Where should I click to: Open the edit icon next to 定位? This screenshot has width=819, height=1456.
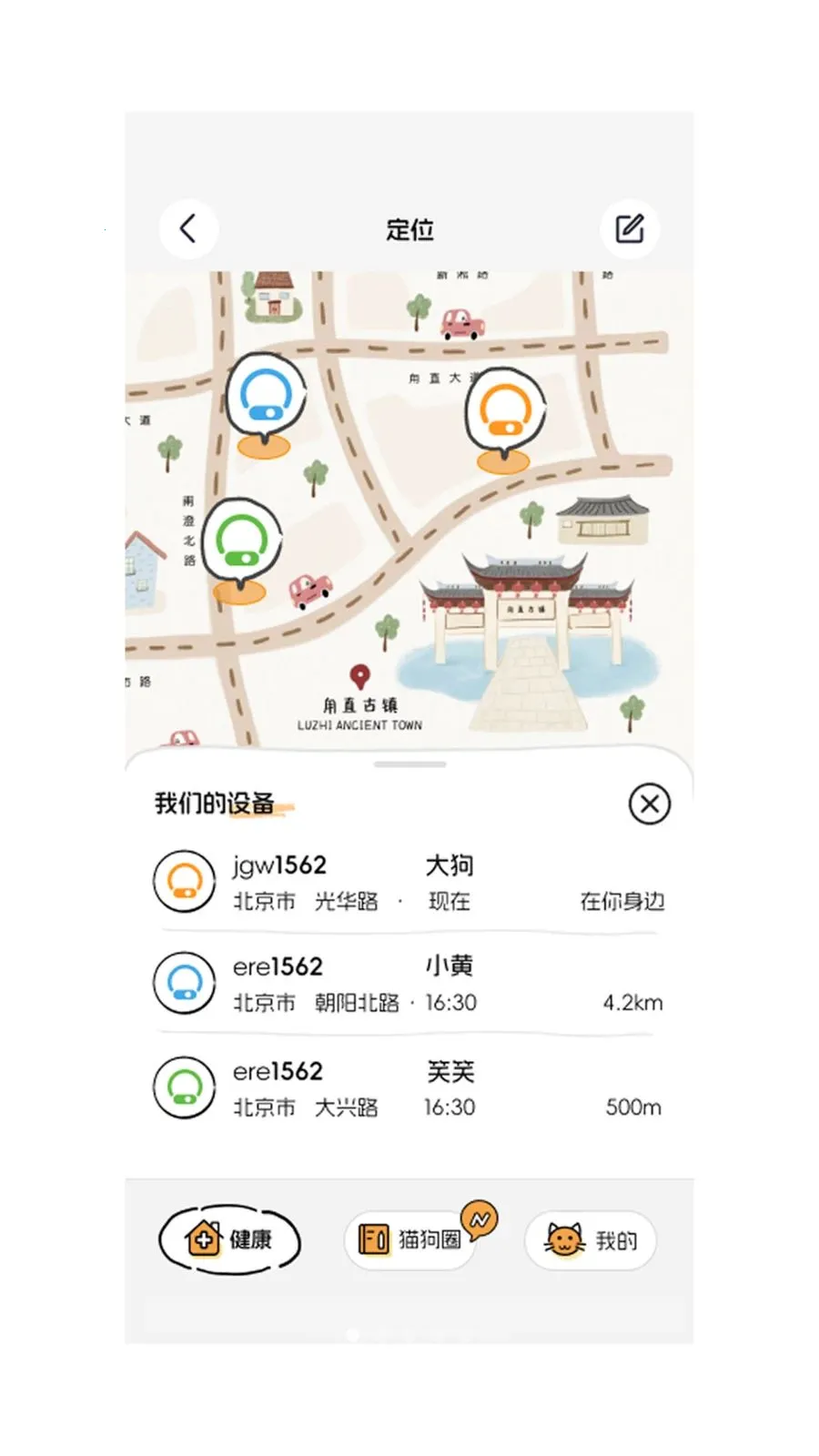coord(630,228)
